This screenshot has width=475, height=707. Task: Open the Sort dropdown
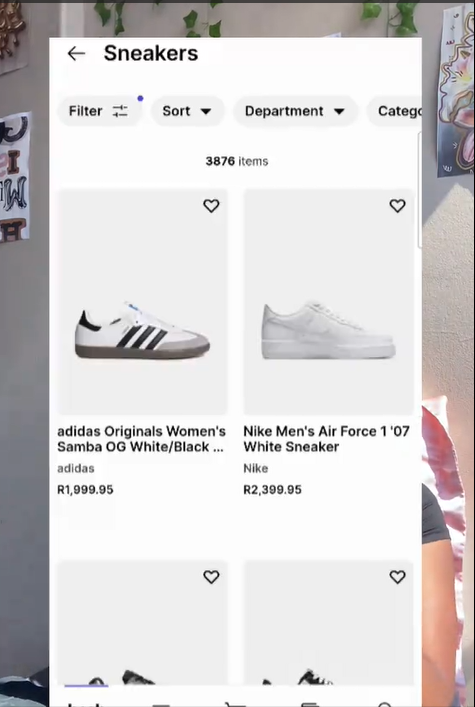pos(187,111)
